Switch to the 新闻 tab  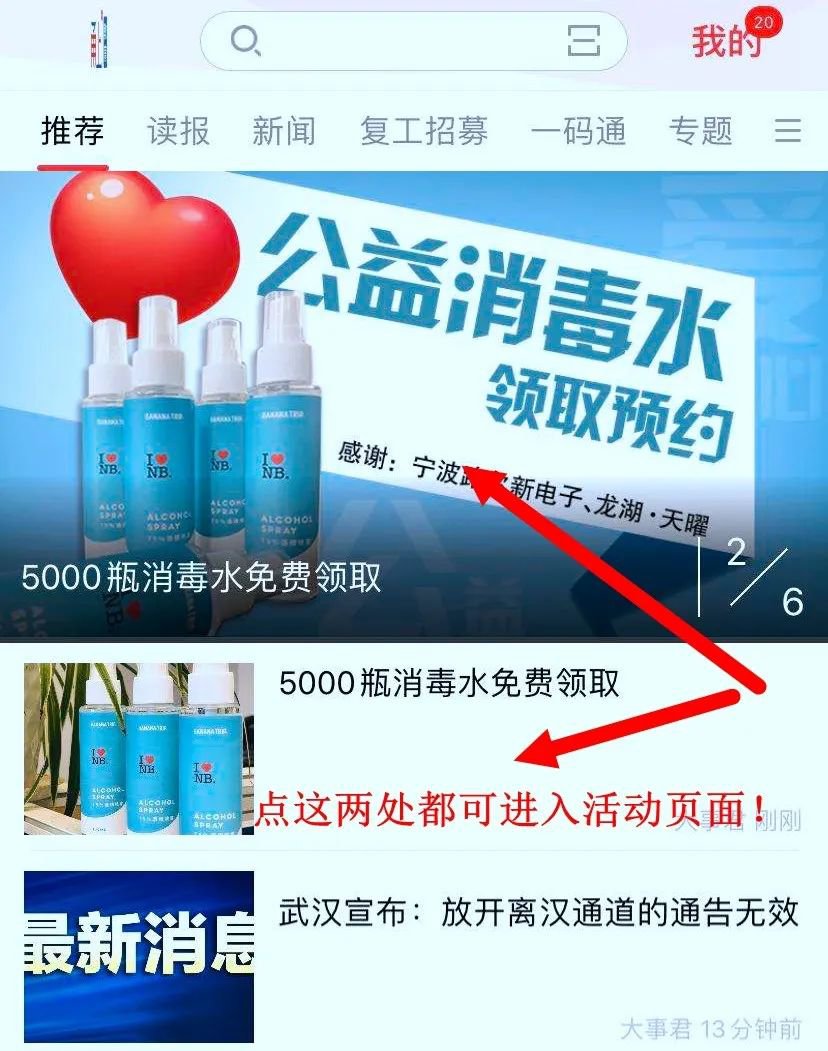coord(284,131)
